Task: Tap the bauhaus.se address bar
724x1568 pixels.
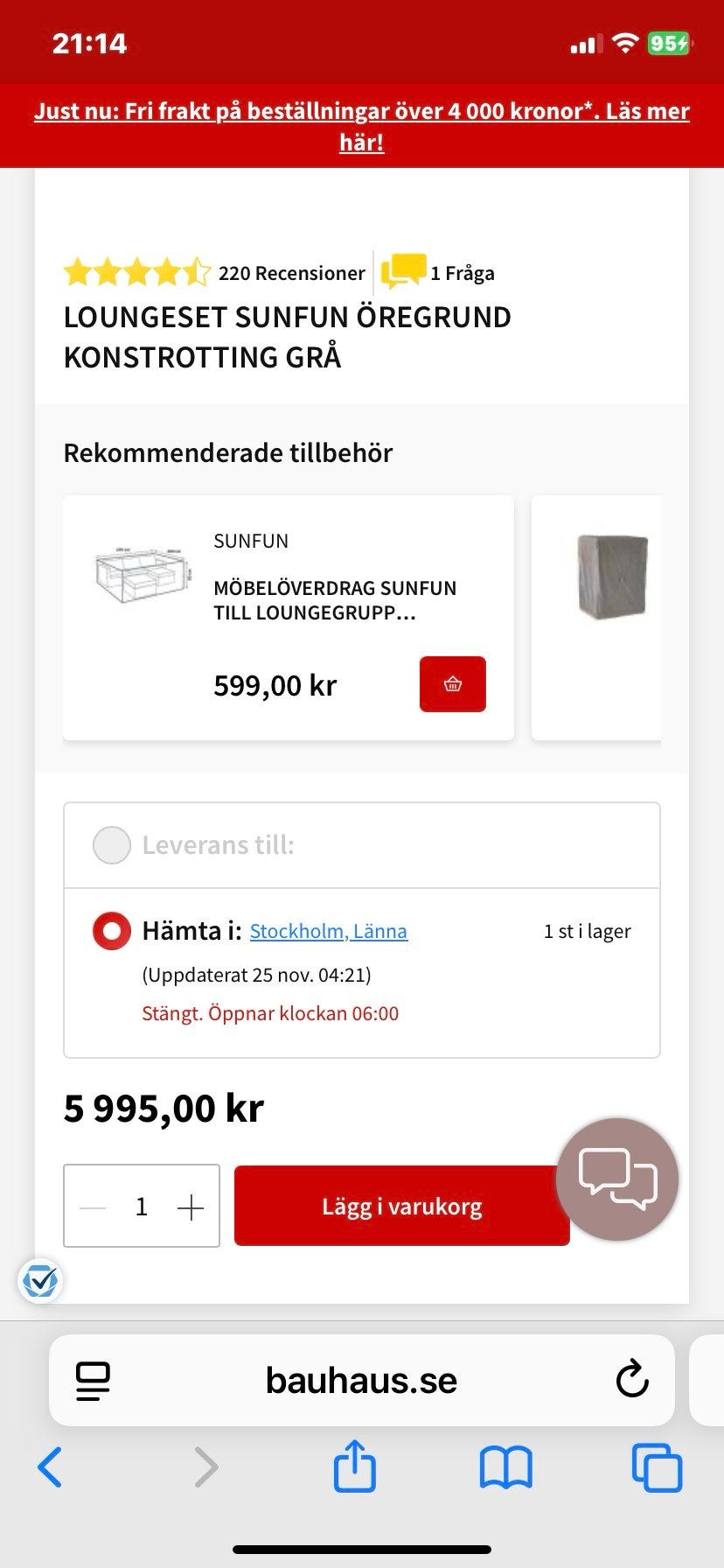Action: pyautogui.click(x=361, y=1381)
